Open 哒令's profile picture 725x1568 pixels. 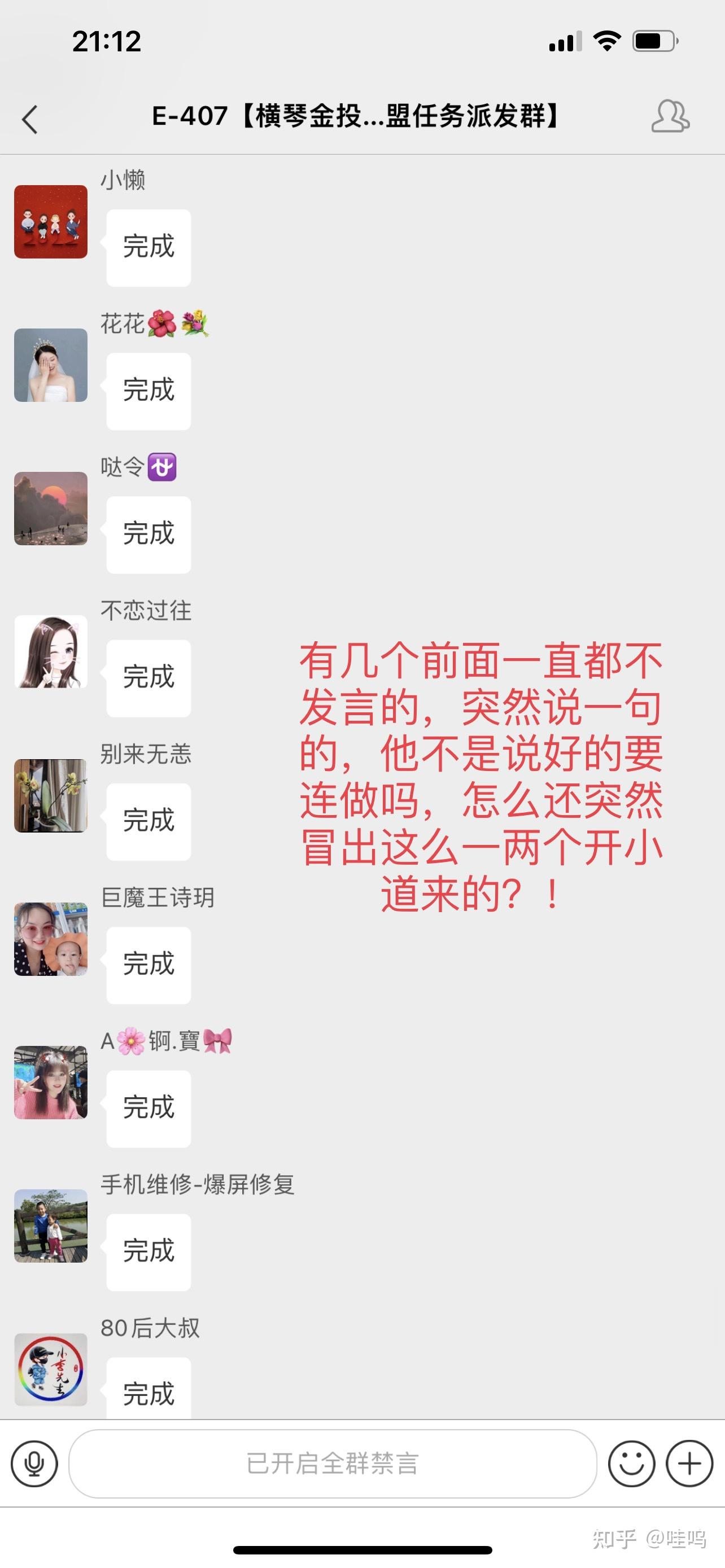(50, 508)
